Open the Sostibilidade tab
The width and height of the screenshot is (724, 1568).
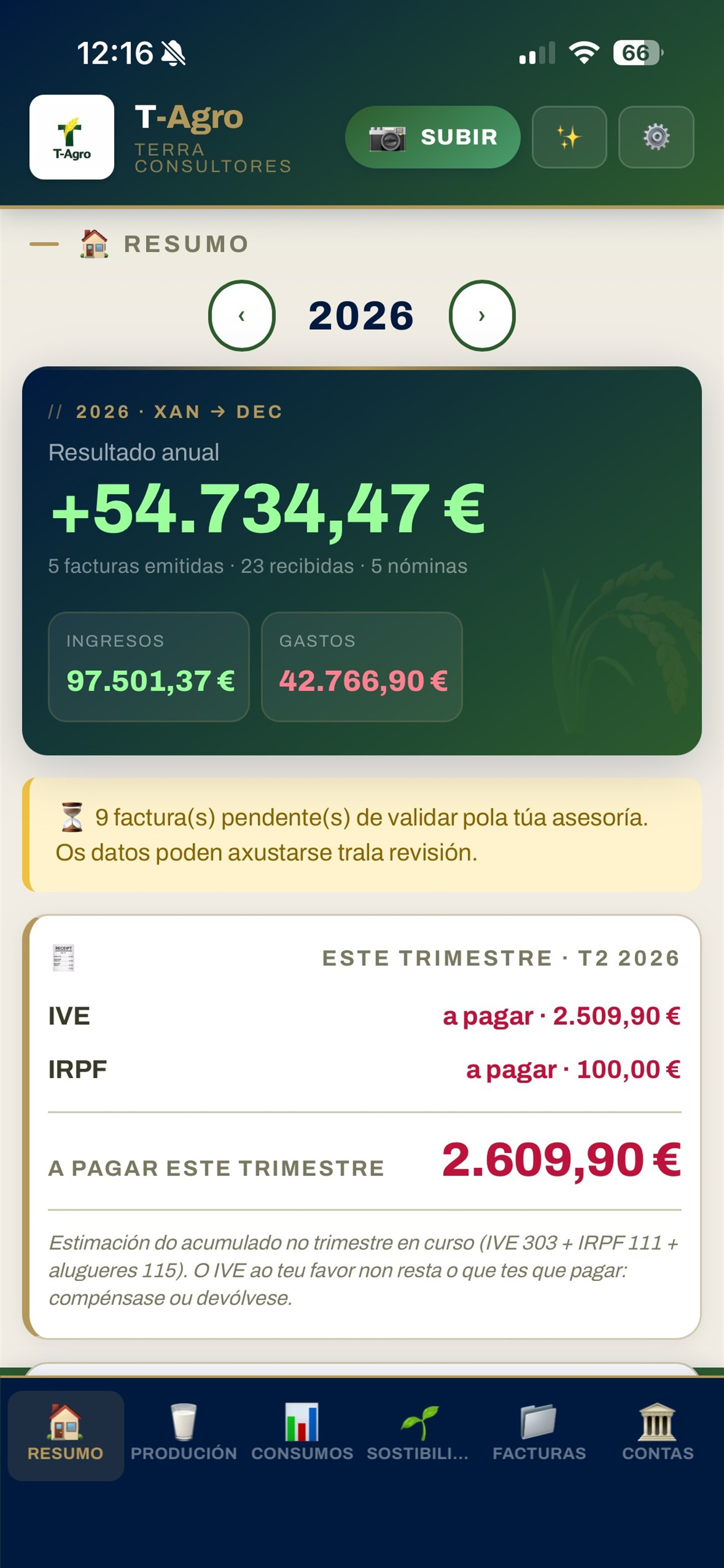coord(418,1436)
